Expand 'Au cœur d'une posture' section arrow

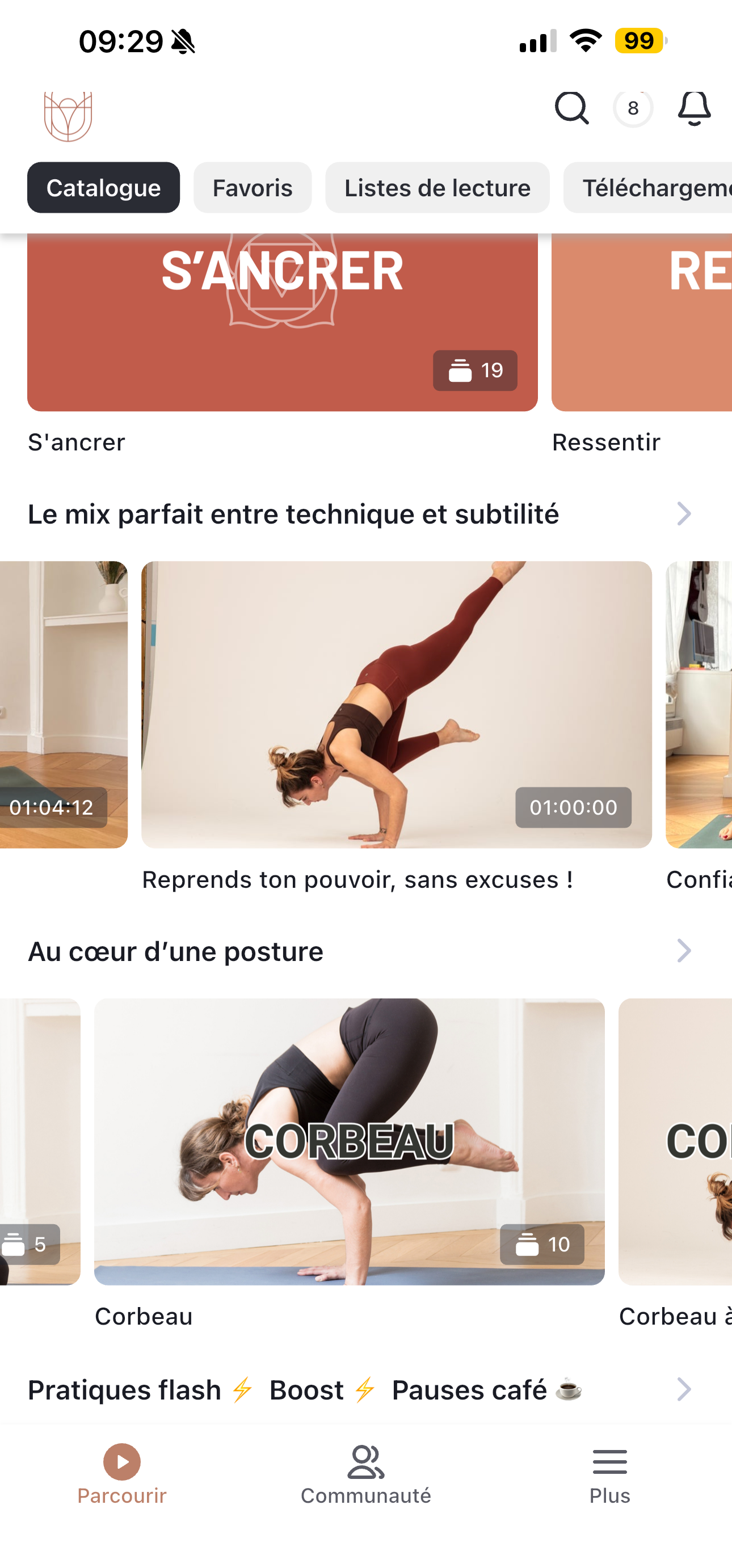684,951
